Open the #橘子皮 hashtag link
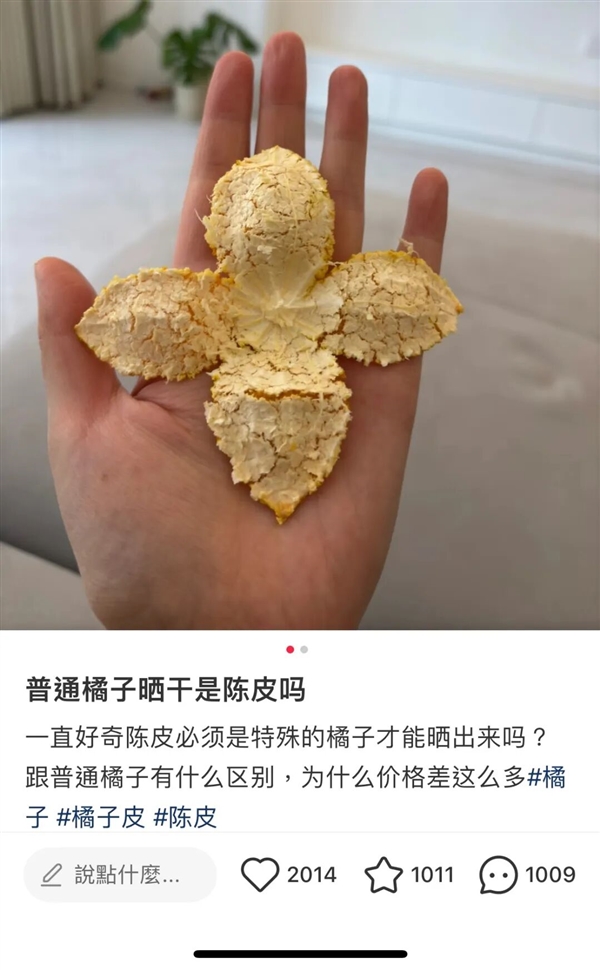This screenshot has height=970, width=600. point(100,817)
